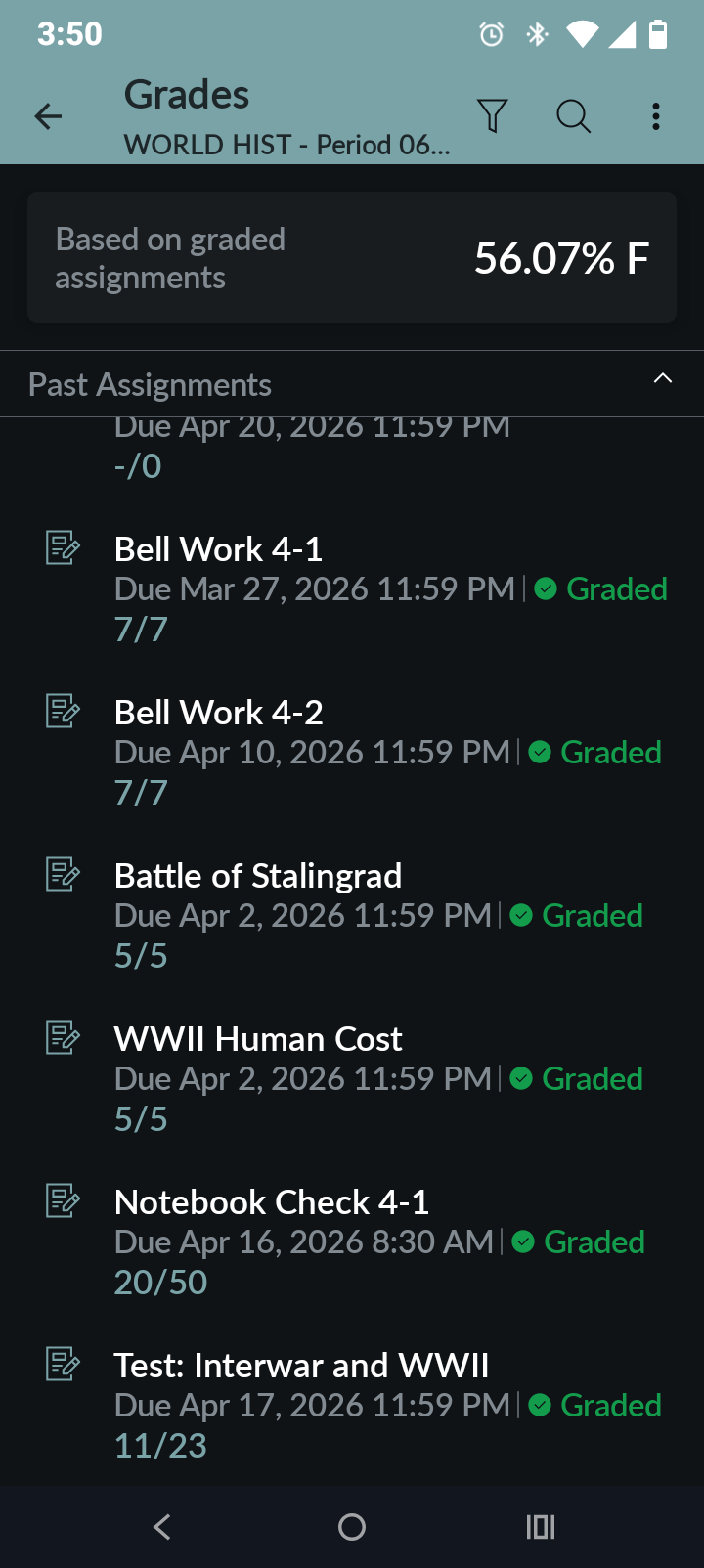Go back from the Grades screen
This screenshot has height=1568, width=704.
(x=48, y=117)
